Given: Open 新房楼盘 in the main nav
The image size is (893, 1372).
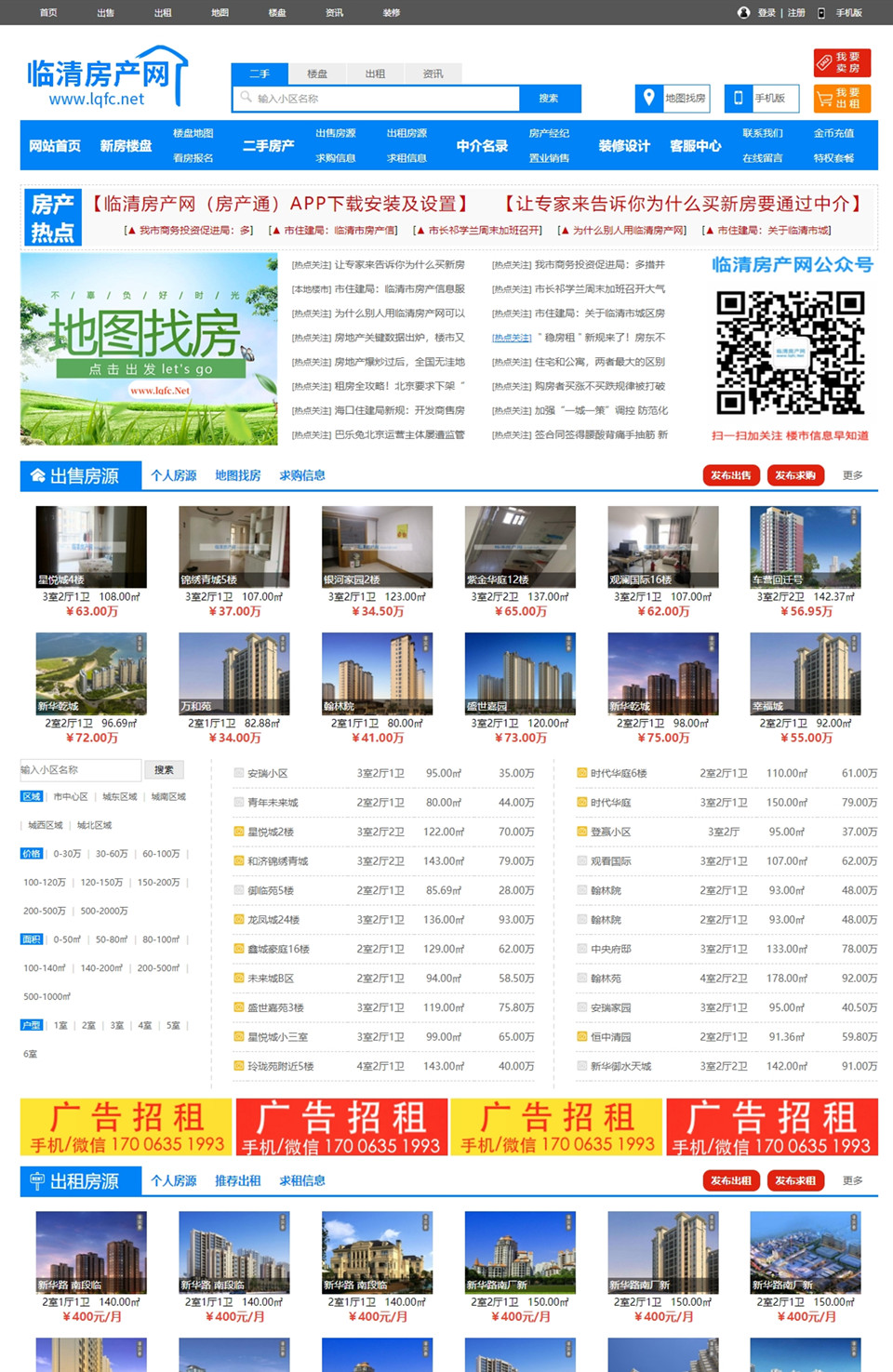Looking at the screenshot, I should [126, 146].
